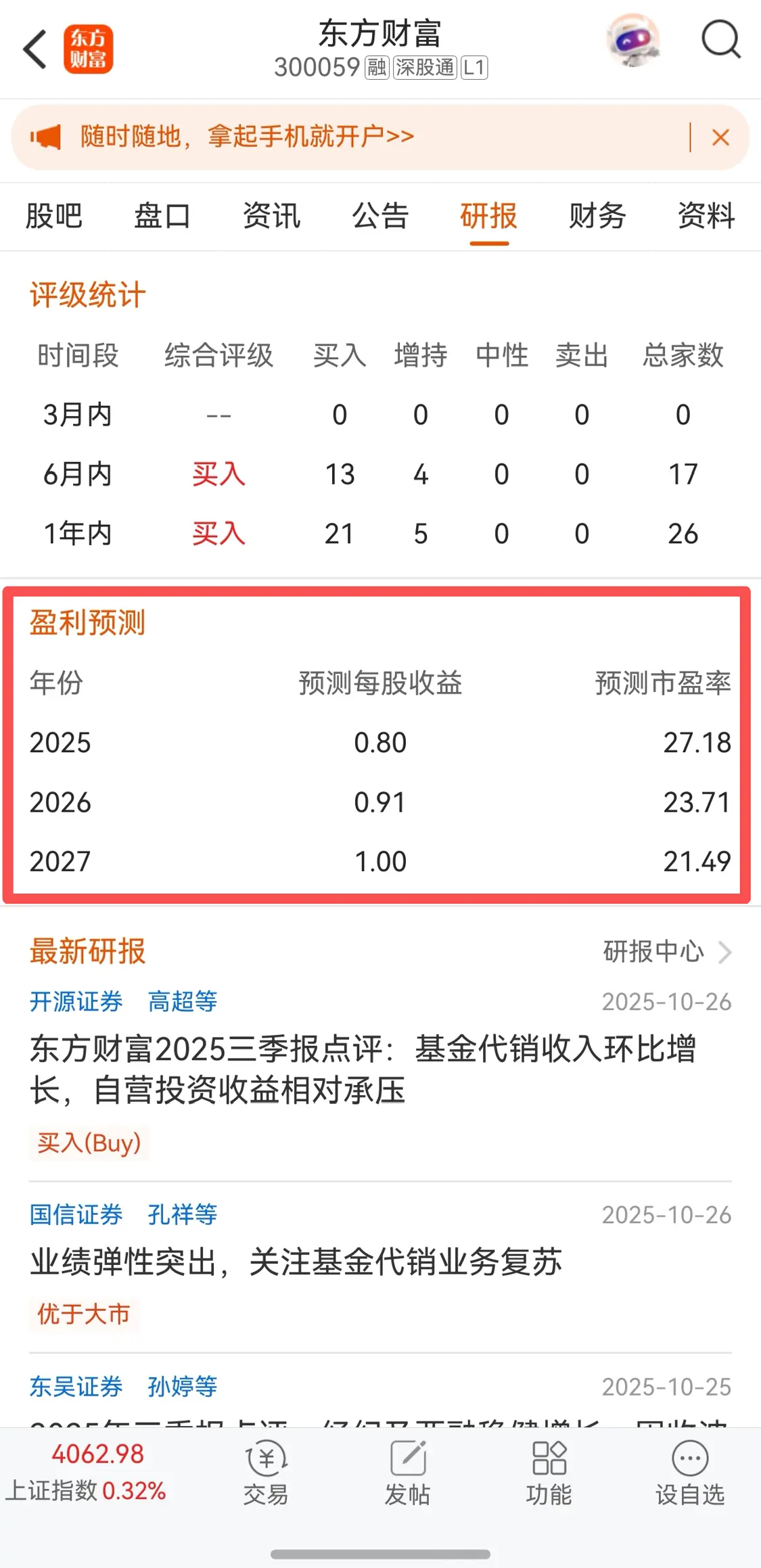
Task: Switch to the 财务 tab
Action: (597, 216)
